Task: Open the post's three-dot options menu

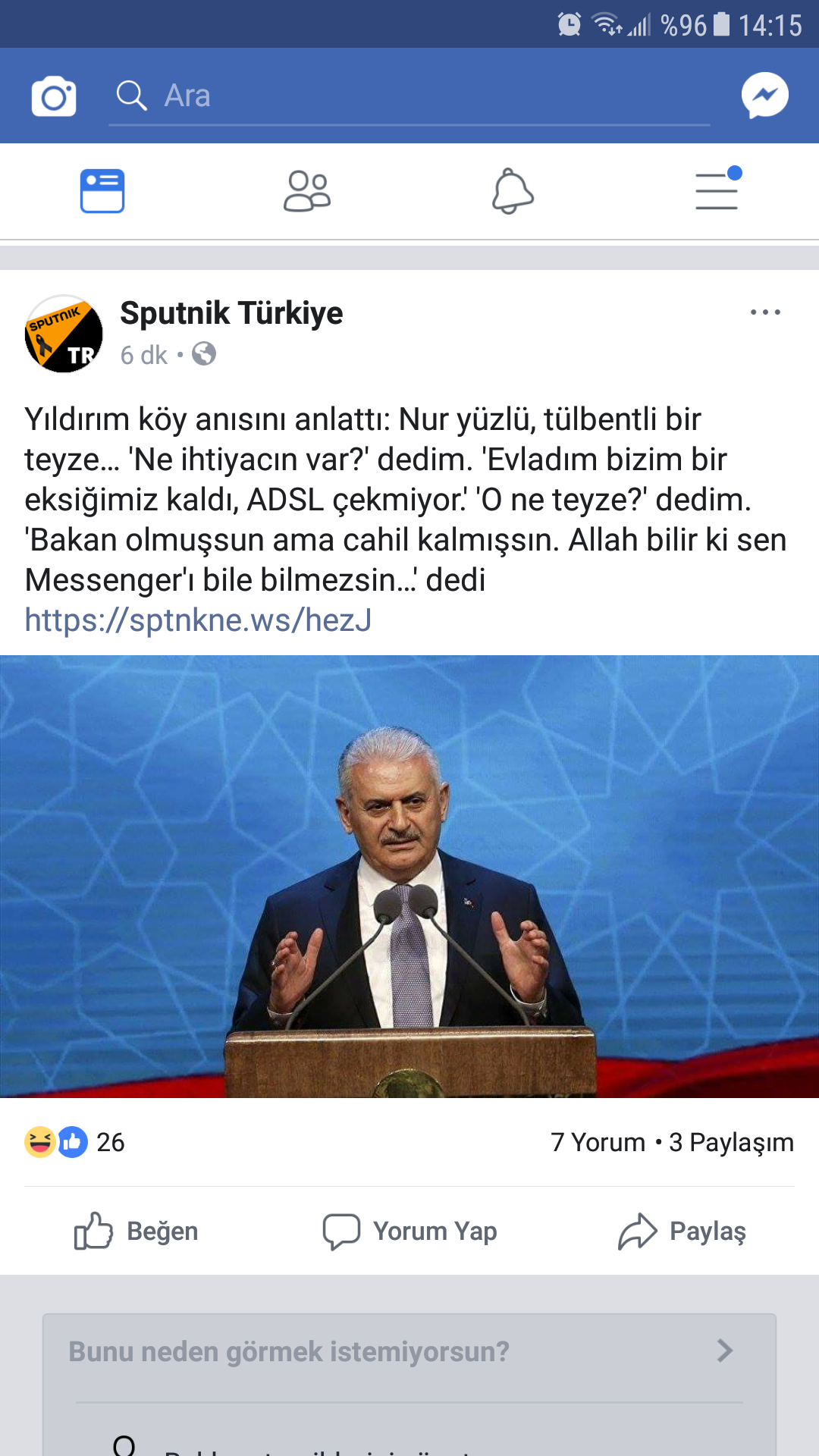Action: coord(764,312)
